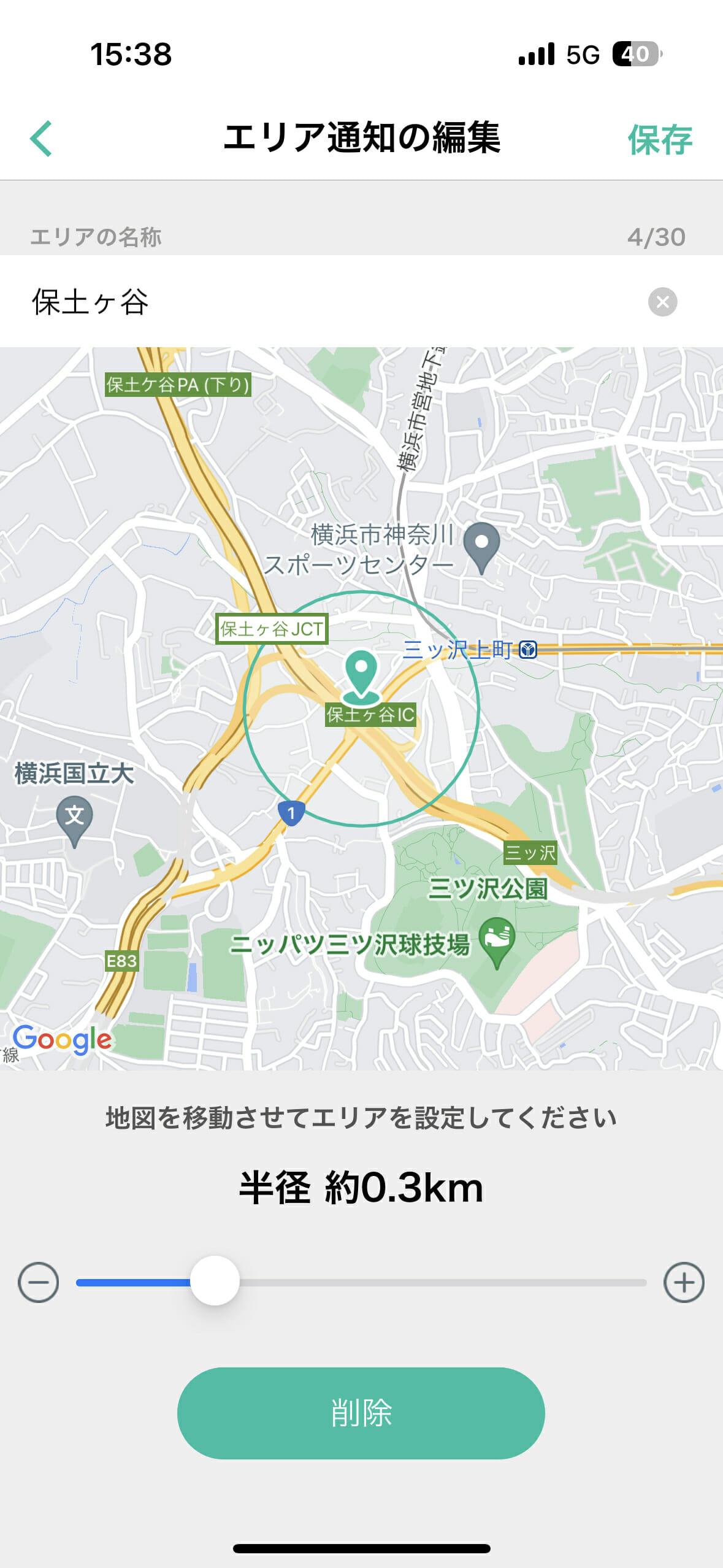Increase radius with the plus button
This screenshot has height=1568, width=723.
[684, 1282]
